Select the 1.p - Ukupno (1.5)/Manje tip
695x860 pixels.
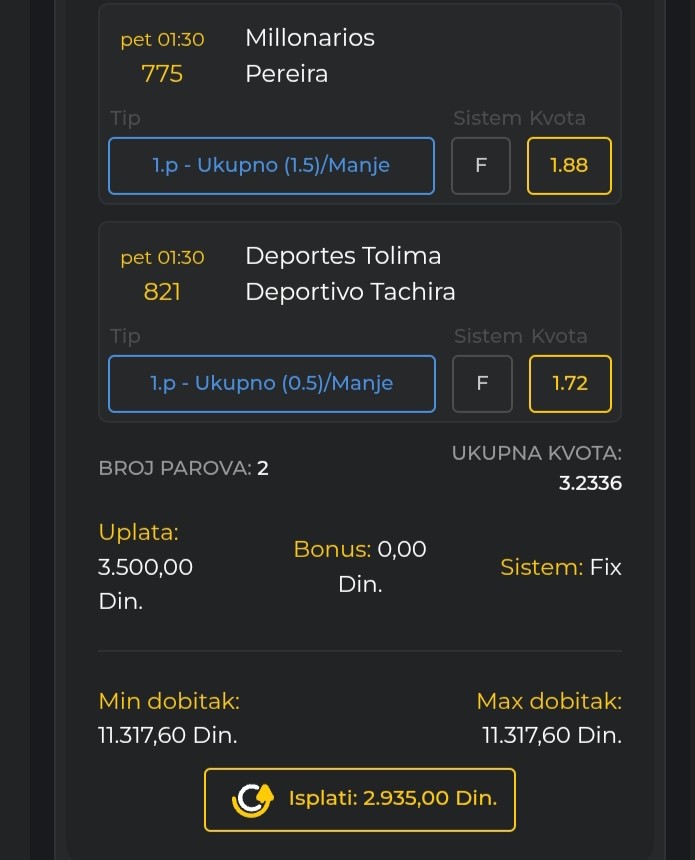[x=271, y=165]
